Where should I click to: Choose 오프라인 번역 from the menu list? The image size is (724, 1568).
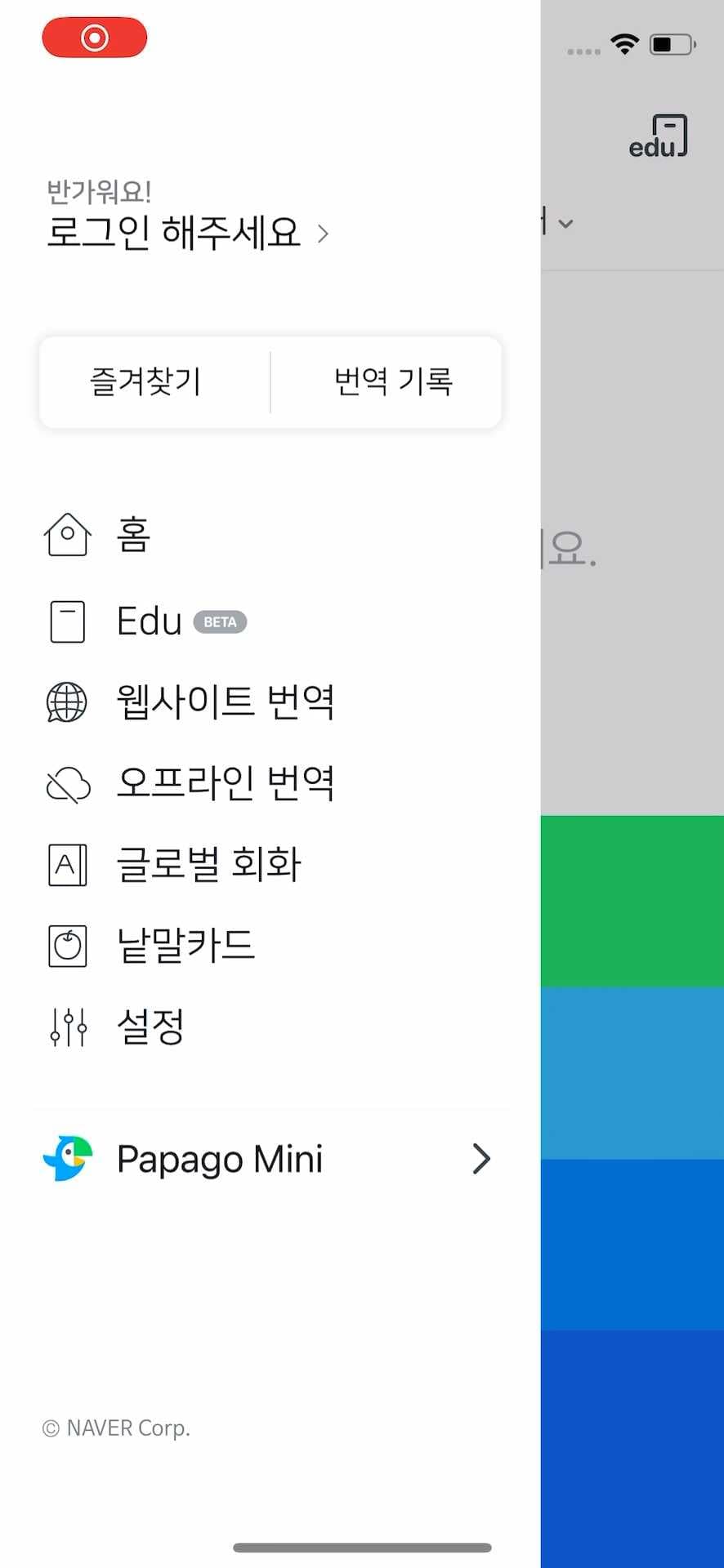pos(226,783)
